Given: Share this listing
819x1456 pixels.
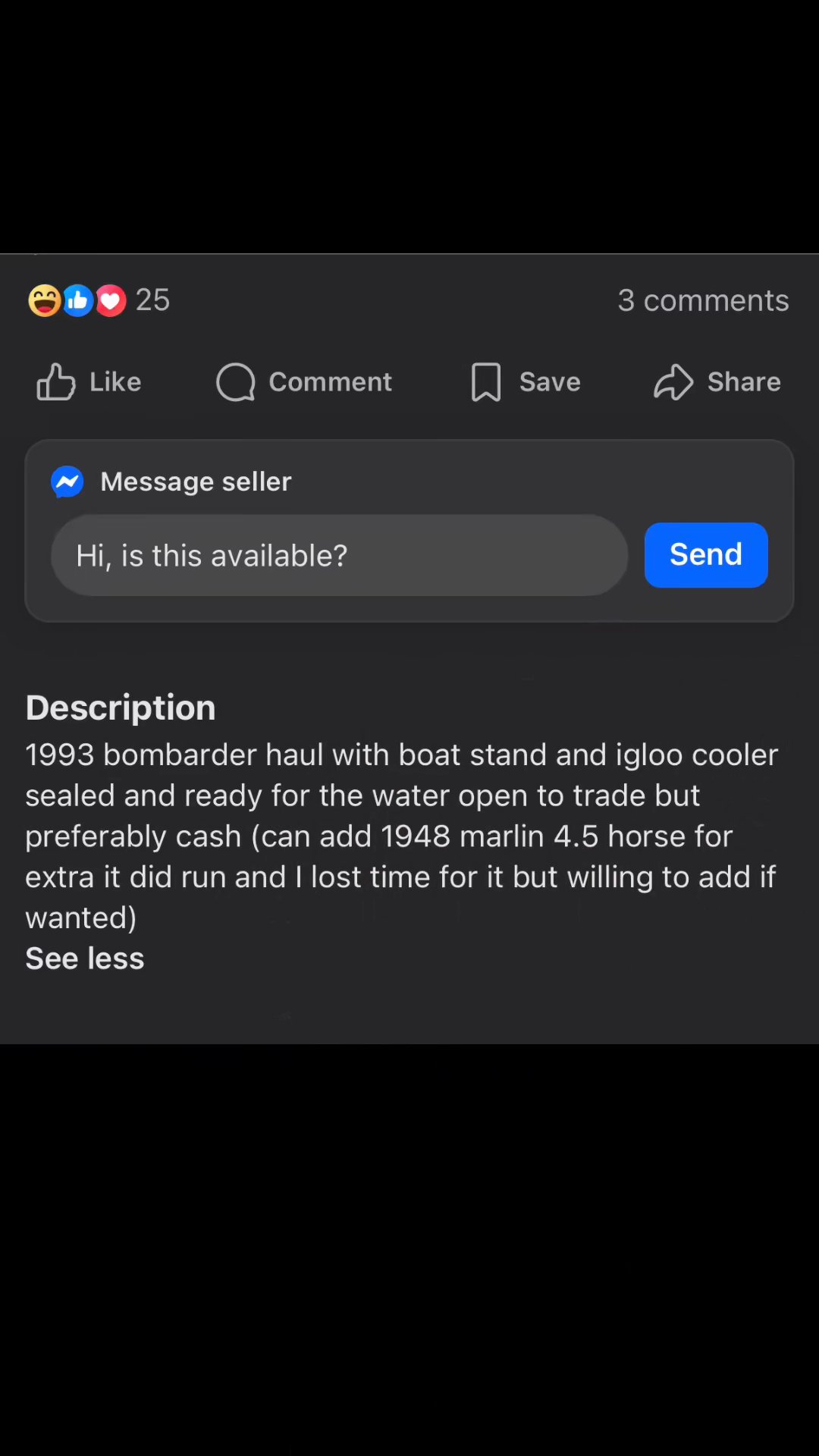Looking at the screenshot, I should [x=717, y=381].
